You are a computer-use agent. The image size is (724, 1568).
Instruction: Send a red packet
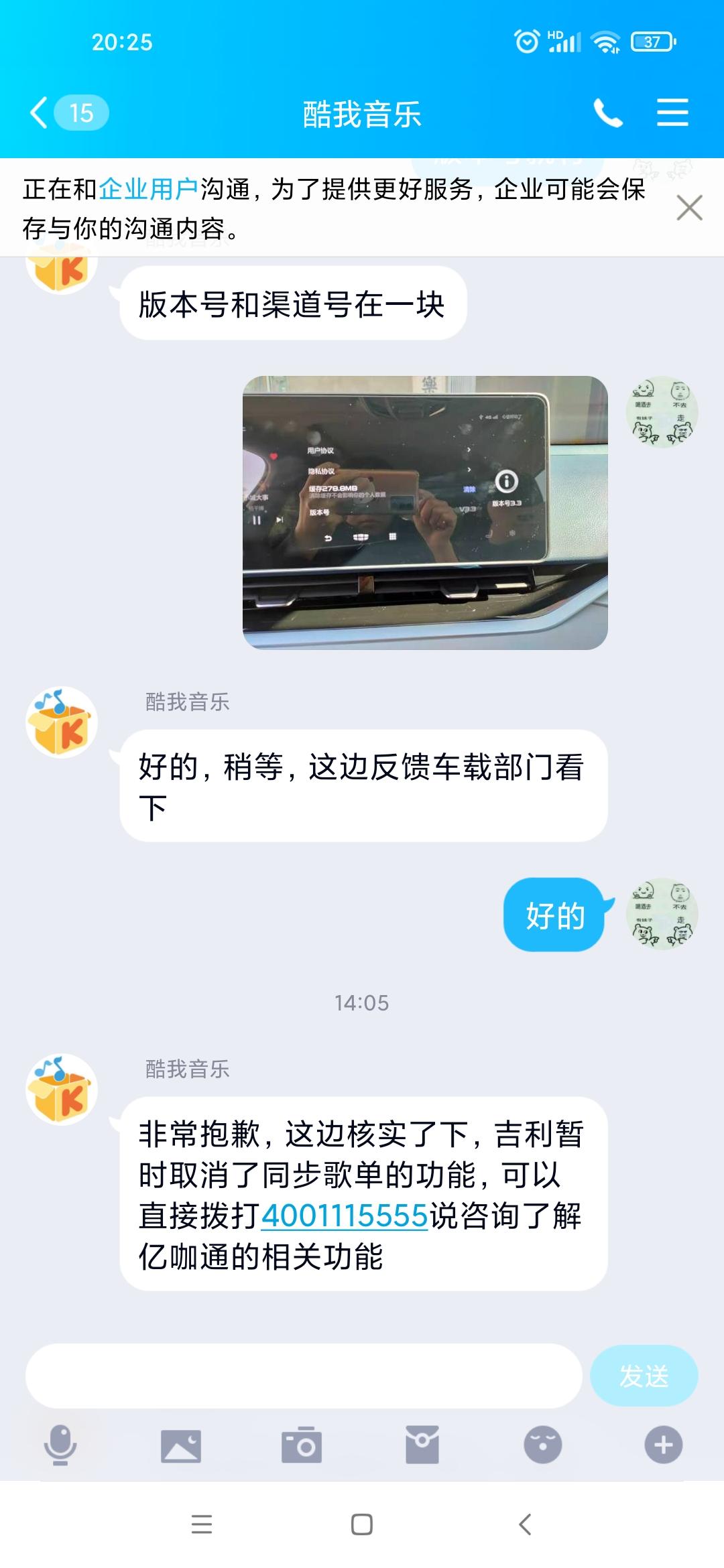tap(422, 1445)
